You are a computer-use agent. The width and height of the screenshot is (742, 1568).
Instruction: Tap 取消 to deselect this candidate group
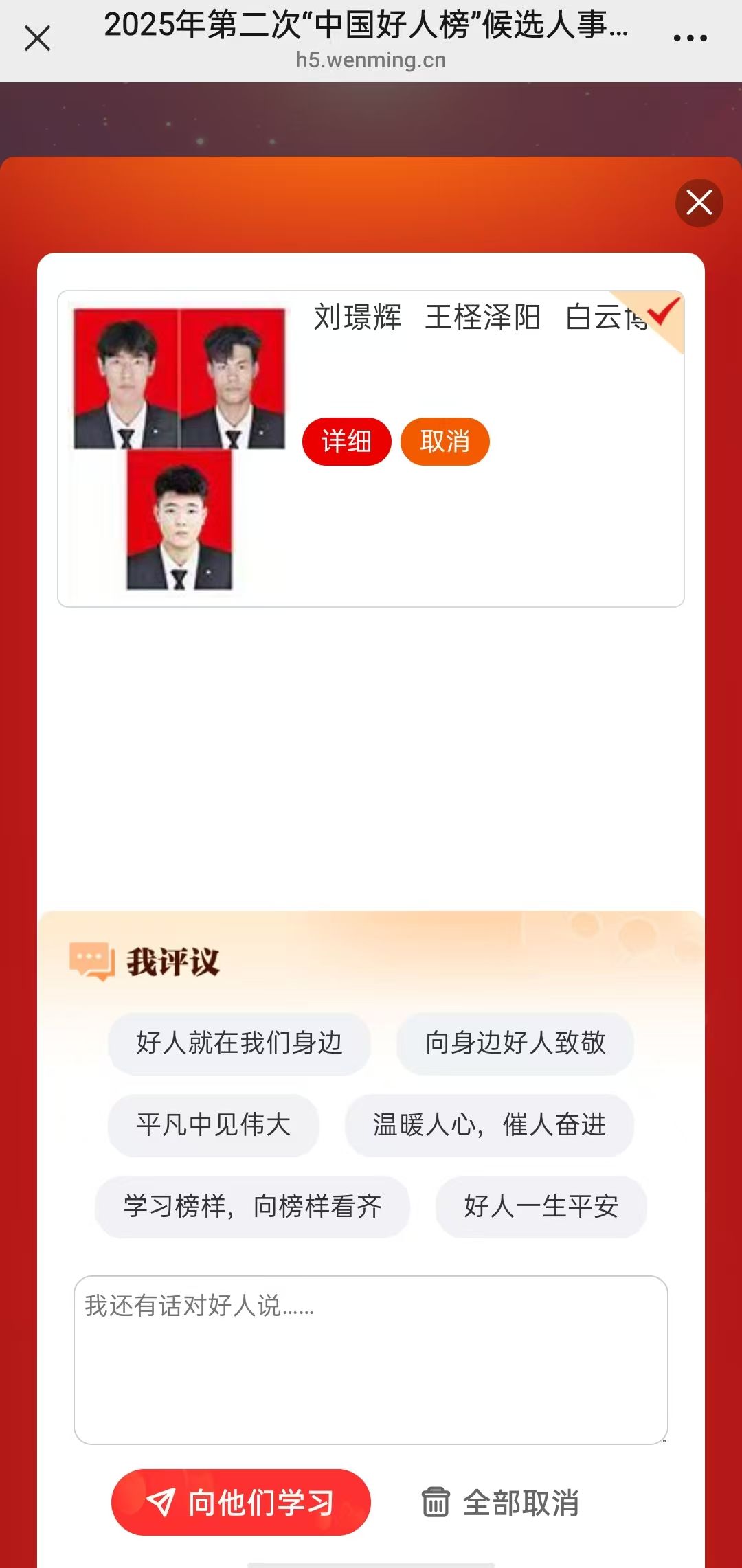(x=445, y=441)
